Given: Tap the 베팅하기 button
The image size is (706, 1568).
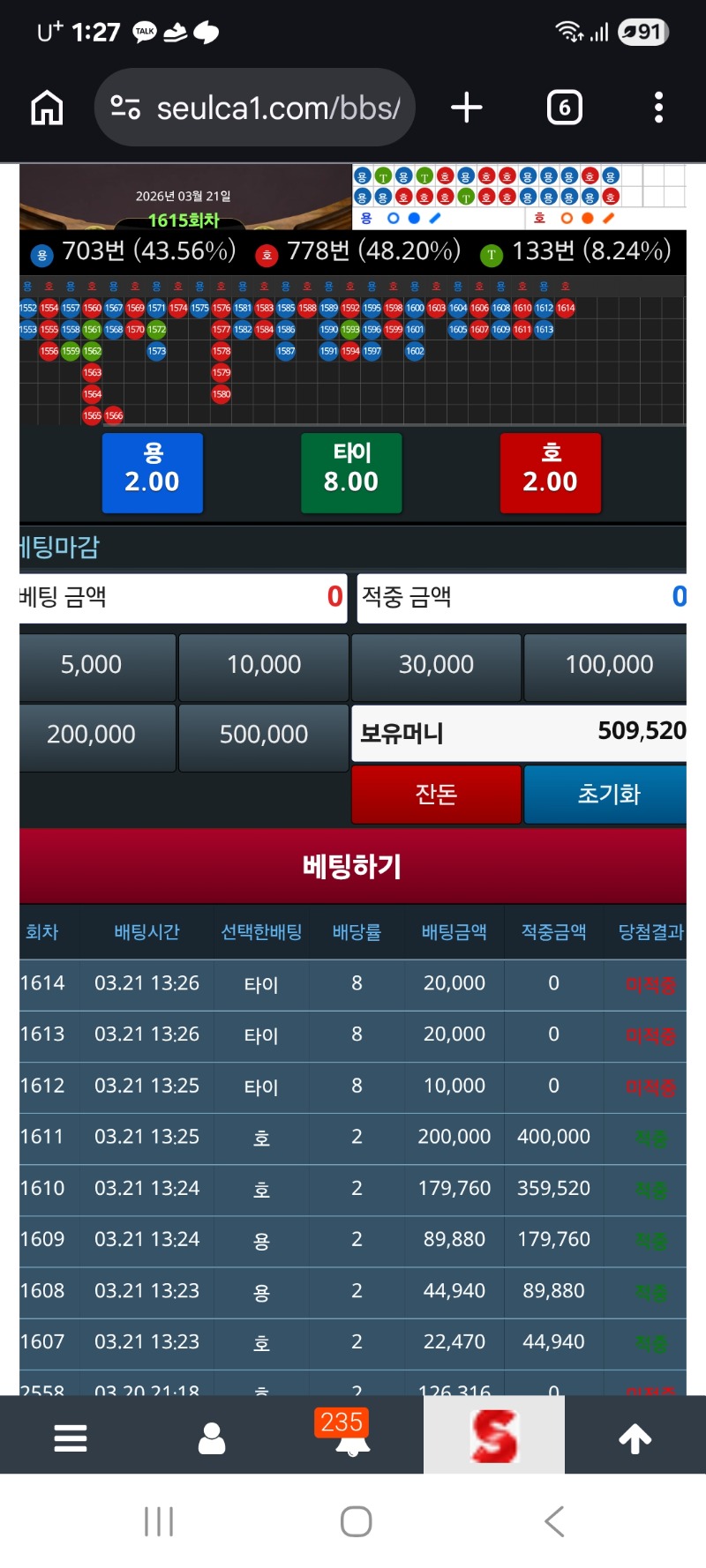Looking at the screenshot, I should pyautogui.click(x=353, y=866).
